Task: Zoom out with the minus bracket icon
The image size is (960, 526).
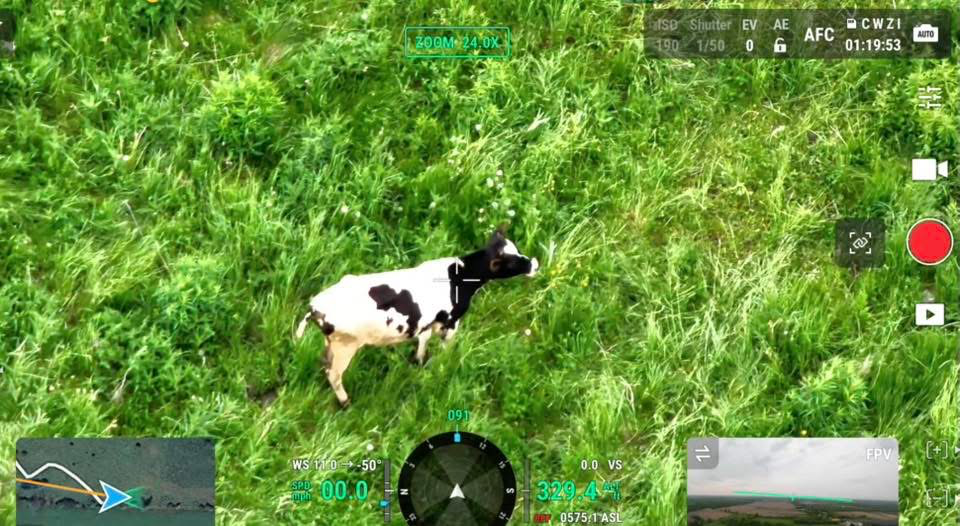Action: (x=937, y=496)
